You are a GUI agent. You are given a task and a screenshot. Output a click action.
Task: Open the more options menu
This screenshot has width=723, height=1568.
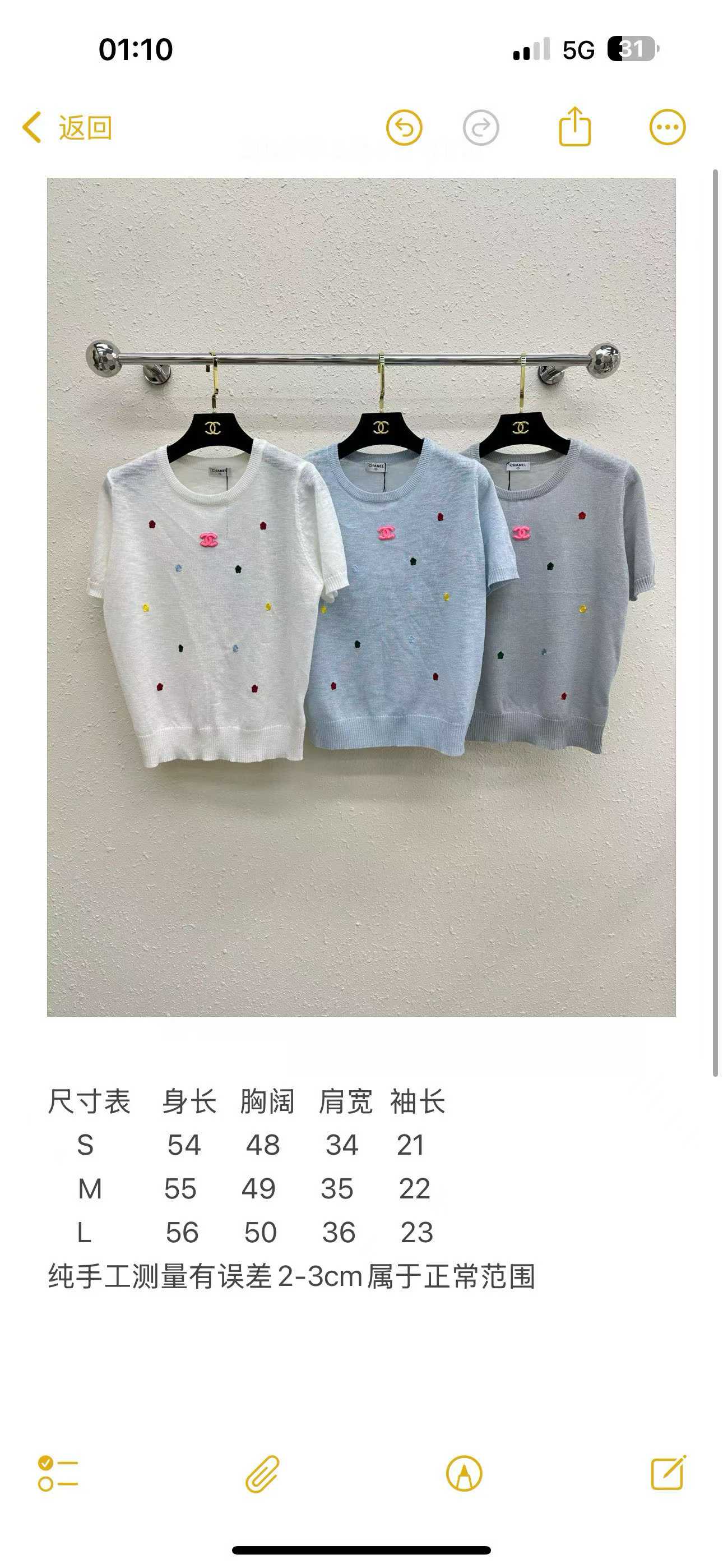click(667, 128)
